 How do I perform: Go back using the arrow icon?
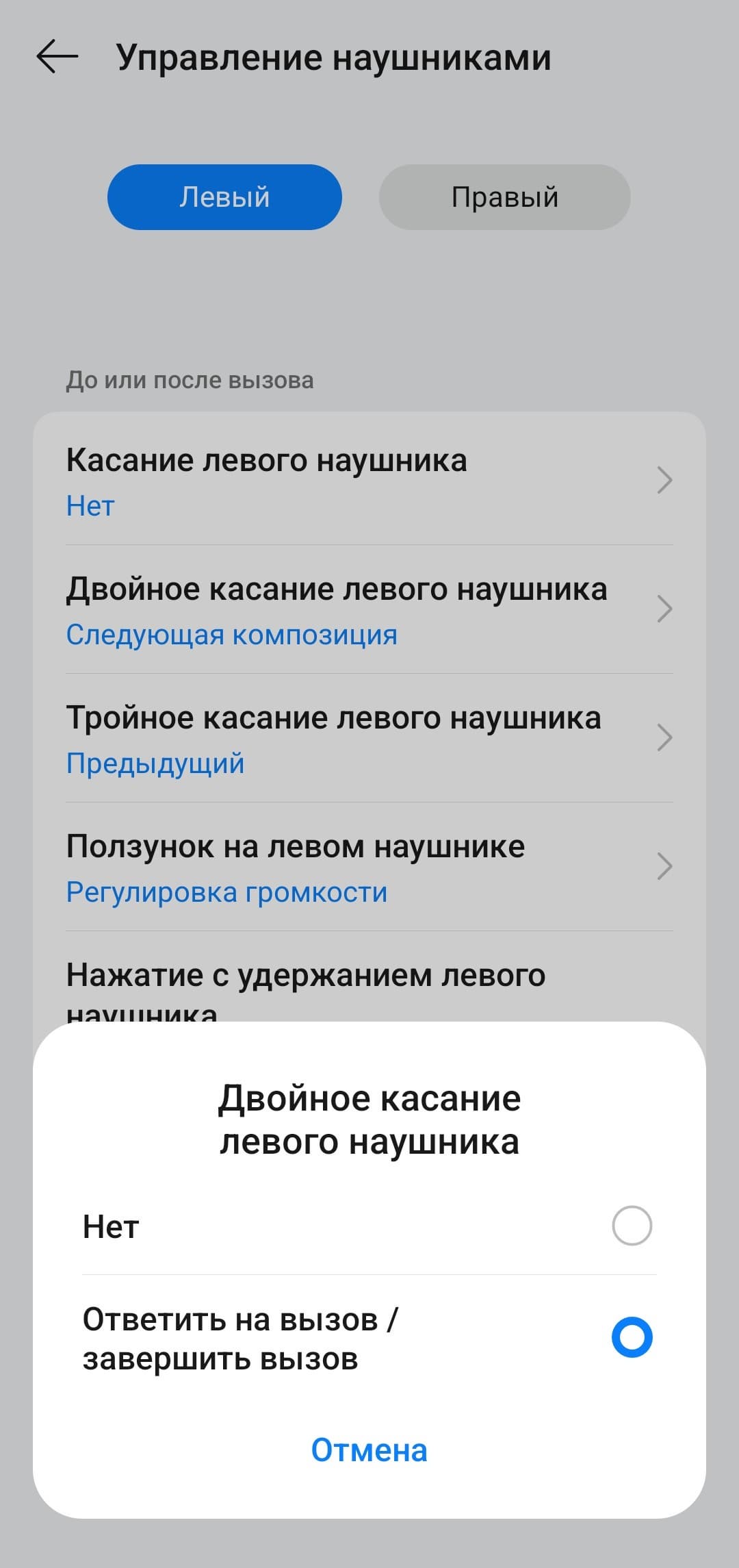(x=57, y=57)
